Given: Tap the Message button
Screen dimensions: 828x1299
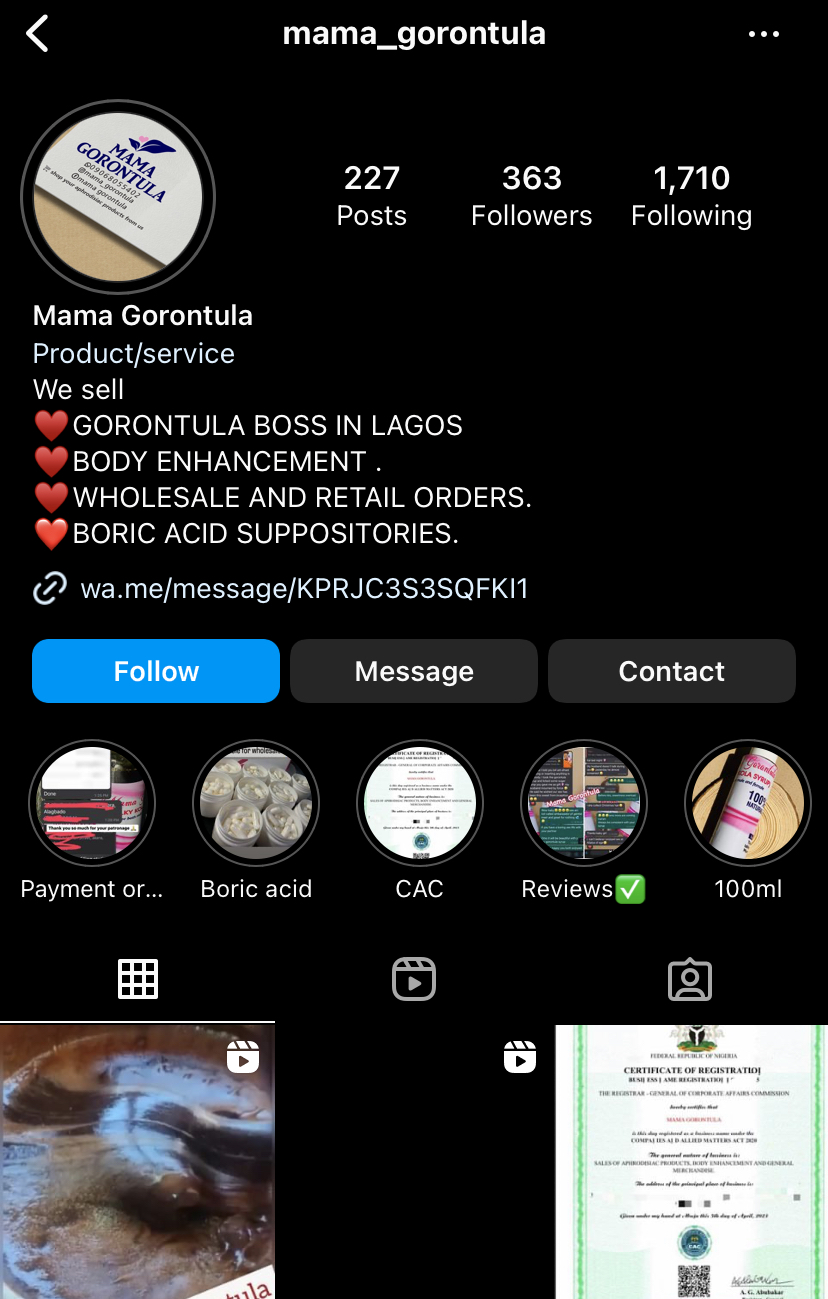Looking at the screenshot, I should point(414,671).
